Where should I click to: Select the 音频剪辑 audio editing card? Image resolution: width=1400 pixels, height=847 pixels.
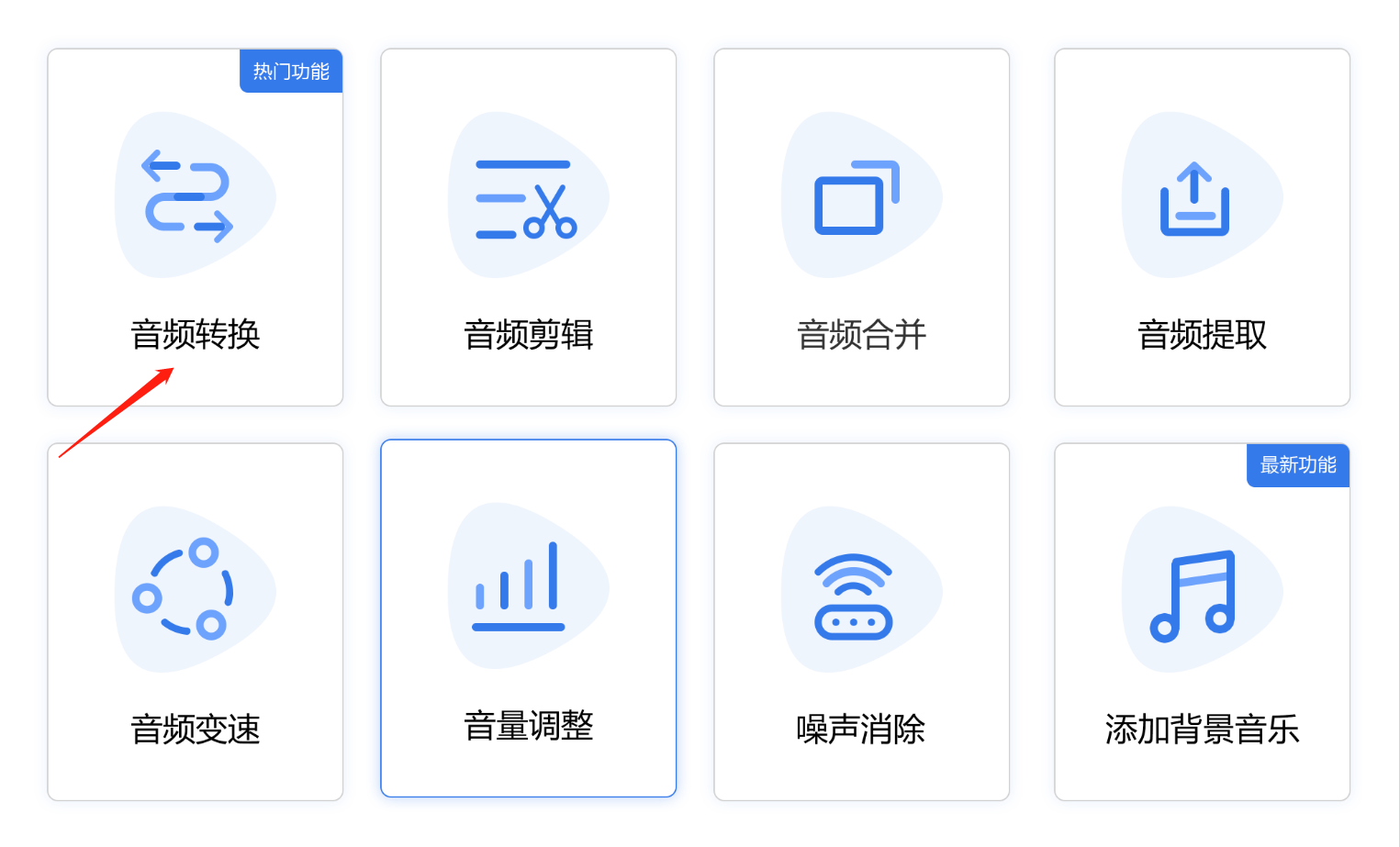(528, 227)
